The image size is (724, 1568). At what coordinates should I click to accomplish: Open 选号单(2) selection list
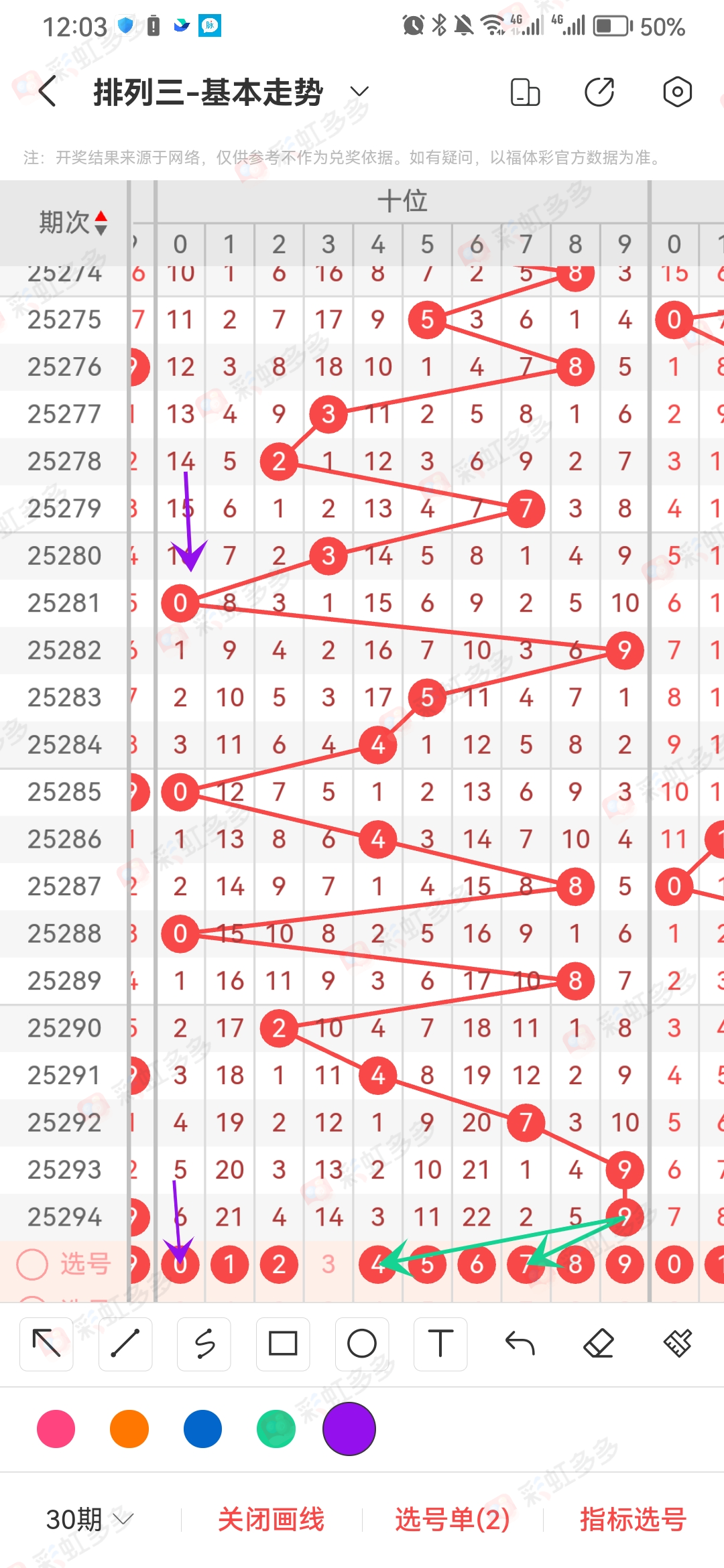452,1519
